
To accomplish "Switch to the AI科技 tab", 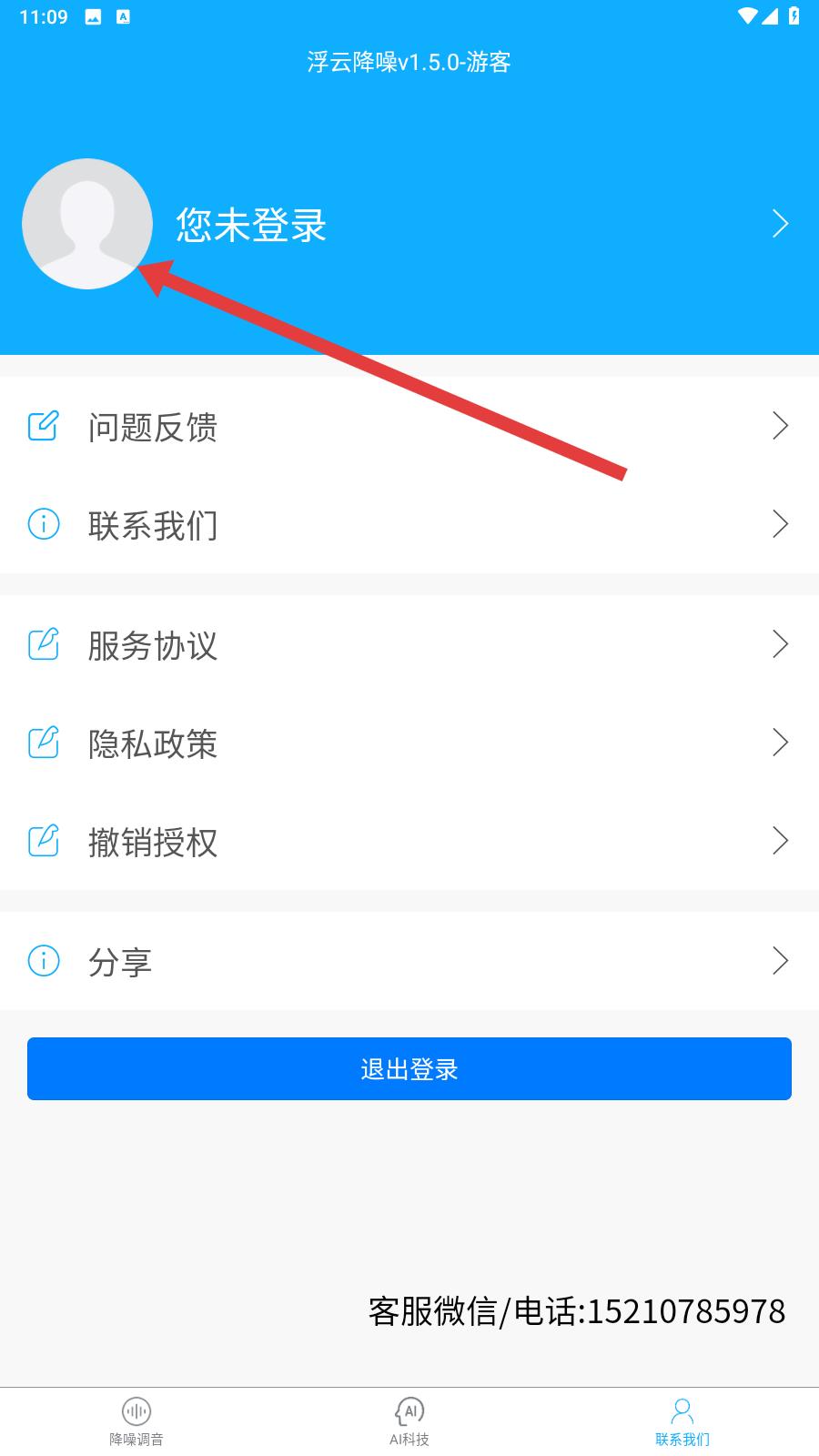I will pos(409,1421).
